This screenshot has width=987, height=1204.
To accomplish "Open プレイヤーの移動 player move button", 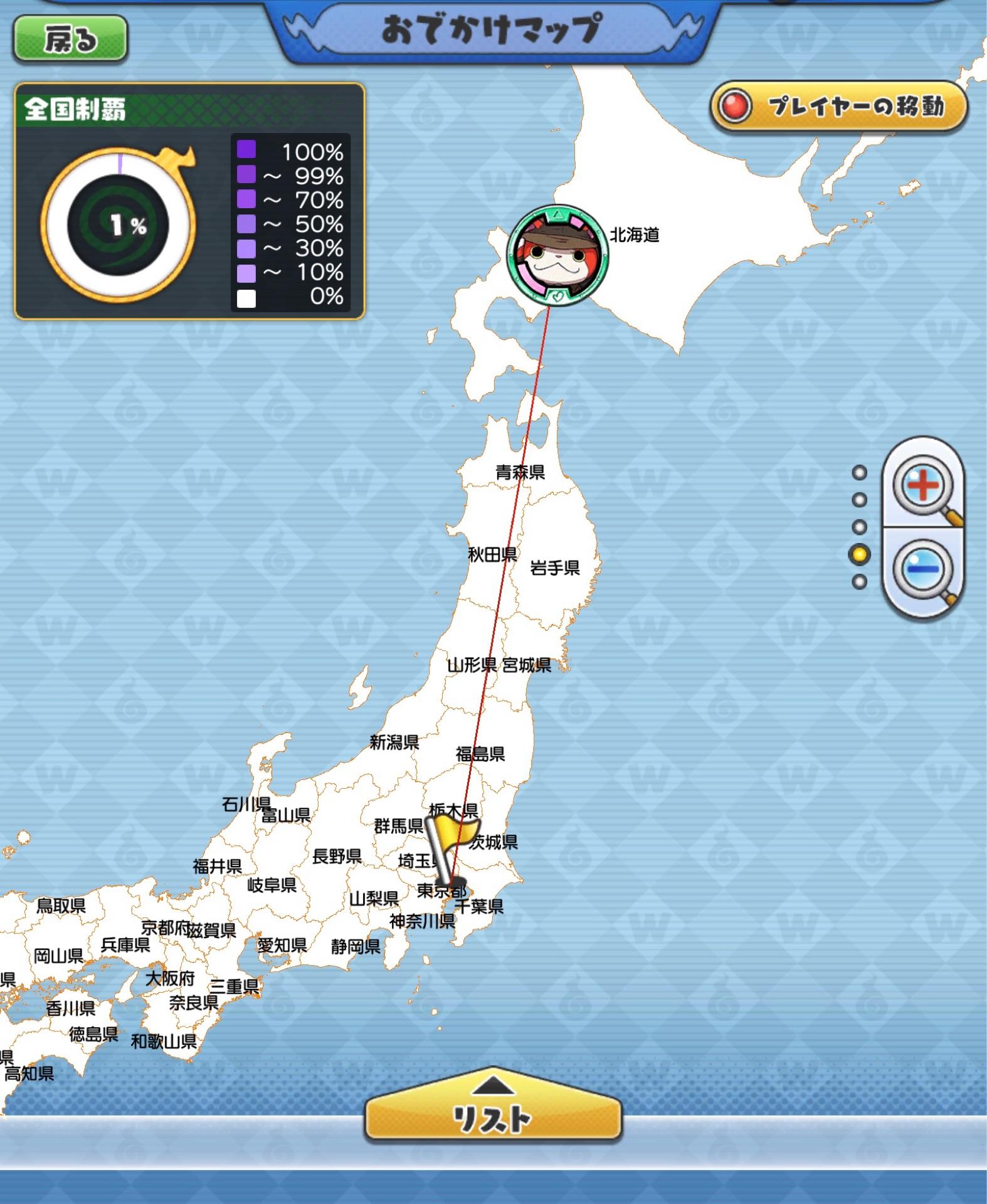I will pos(839,107).
